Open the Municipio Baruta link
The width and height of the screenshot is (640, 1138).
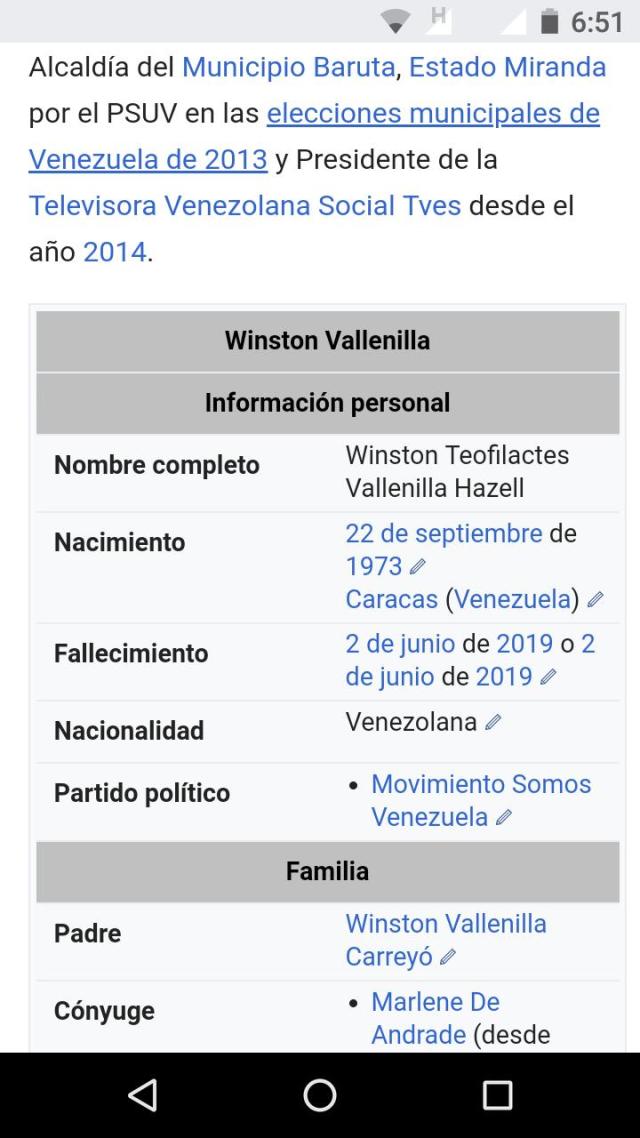[288, 68]
